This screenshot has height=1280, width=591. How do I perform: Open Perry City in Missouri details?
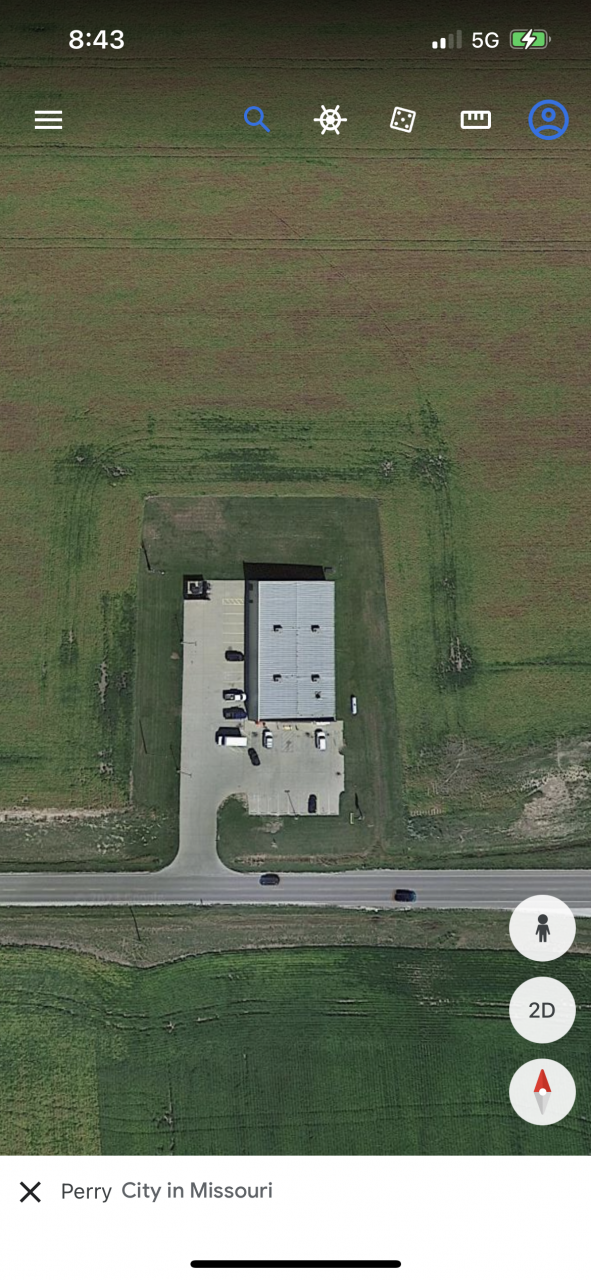[167, 1191]
